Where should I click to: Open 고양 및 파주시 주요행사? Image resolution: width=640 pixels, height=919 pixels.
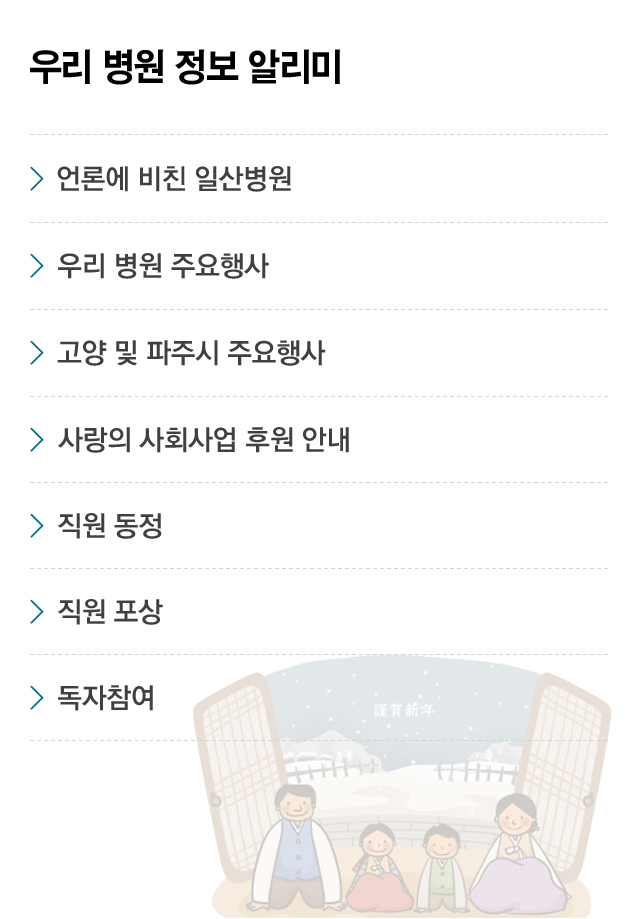[191, 353]
